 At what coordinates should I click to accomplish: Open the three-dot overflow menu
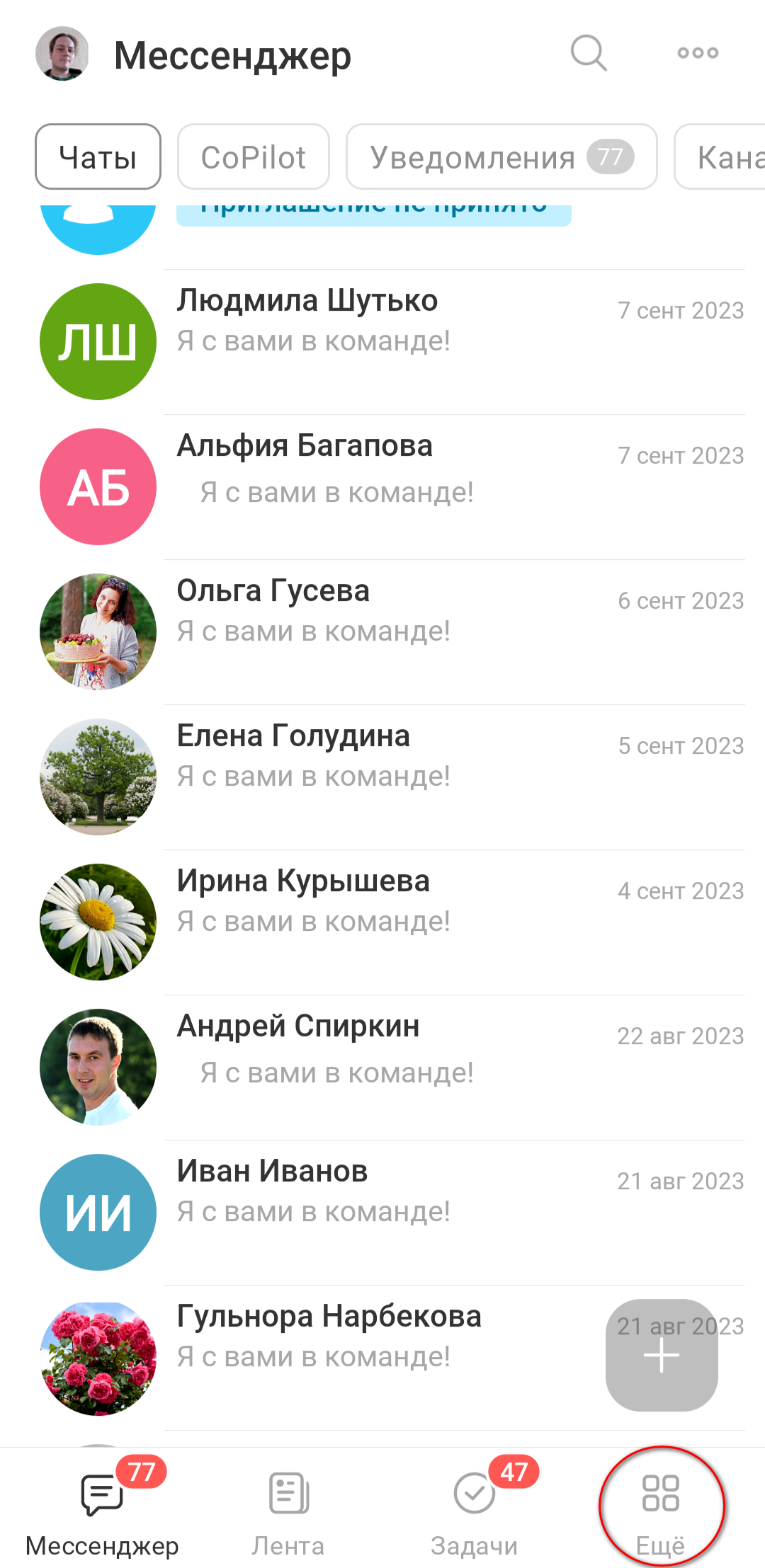pos(698,53)
